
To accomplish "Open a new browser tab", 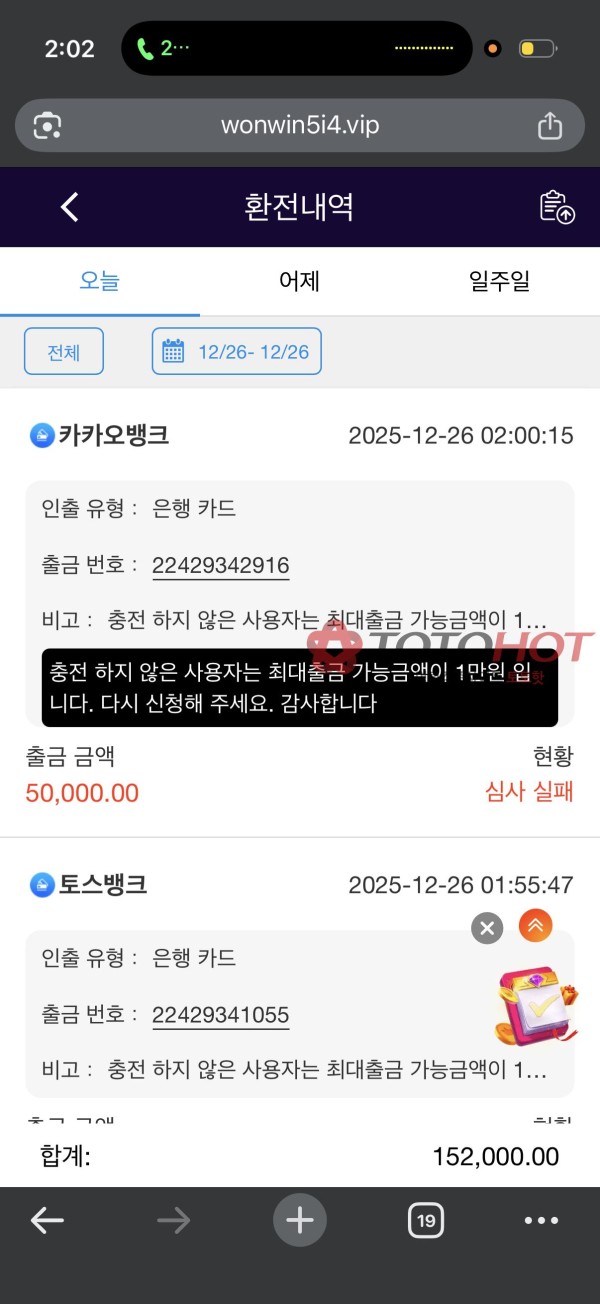I will pyautogui.click(x=299, y=1220).
